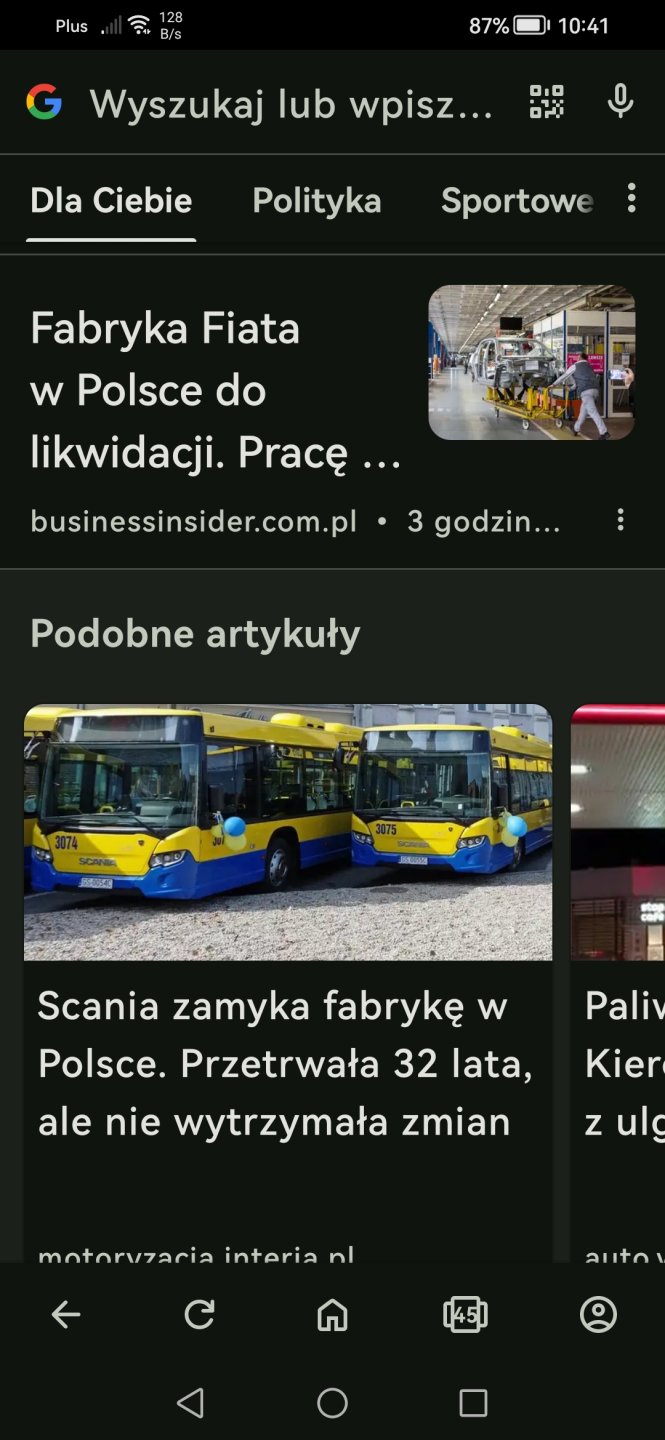Image resolution: width=665 pixels, height=1440 pixels.
Task: Open the feed categories overflow menu
Action: click(x=631, y=198)
